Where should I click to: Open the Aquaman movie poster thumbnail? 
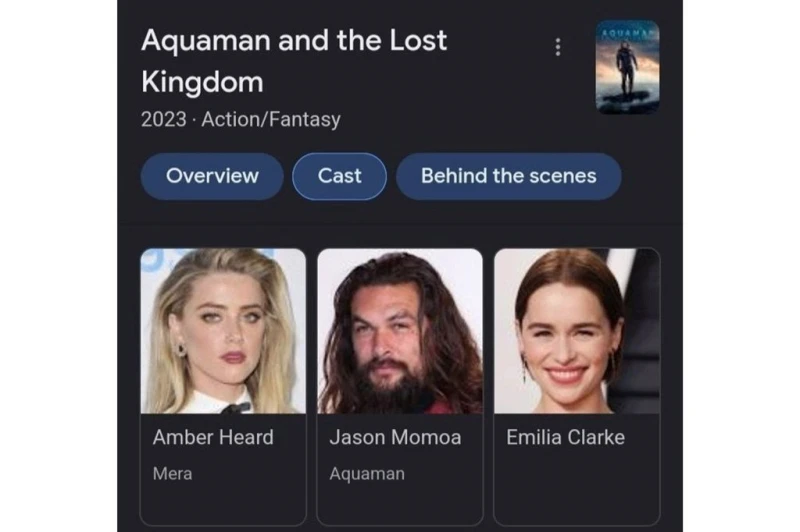pos(627,66)
